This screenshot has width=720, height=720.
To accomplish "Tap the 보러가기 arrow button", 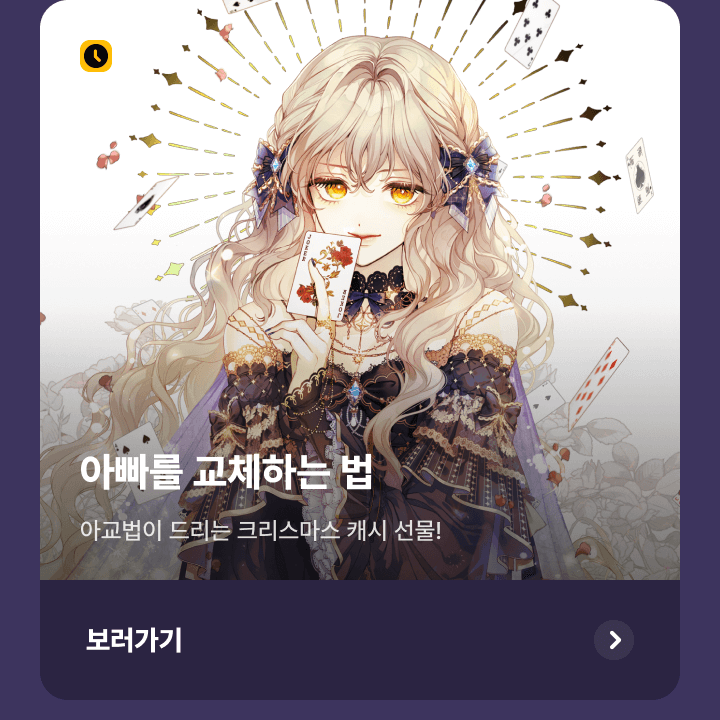I will click(x=614, y=640).
